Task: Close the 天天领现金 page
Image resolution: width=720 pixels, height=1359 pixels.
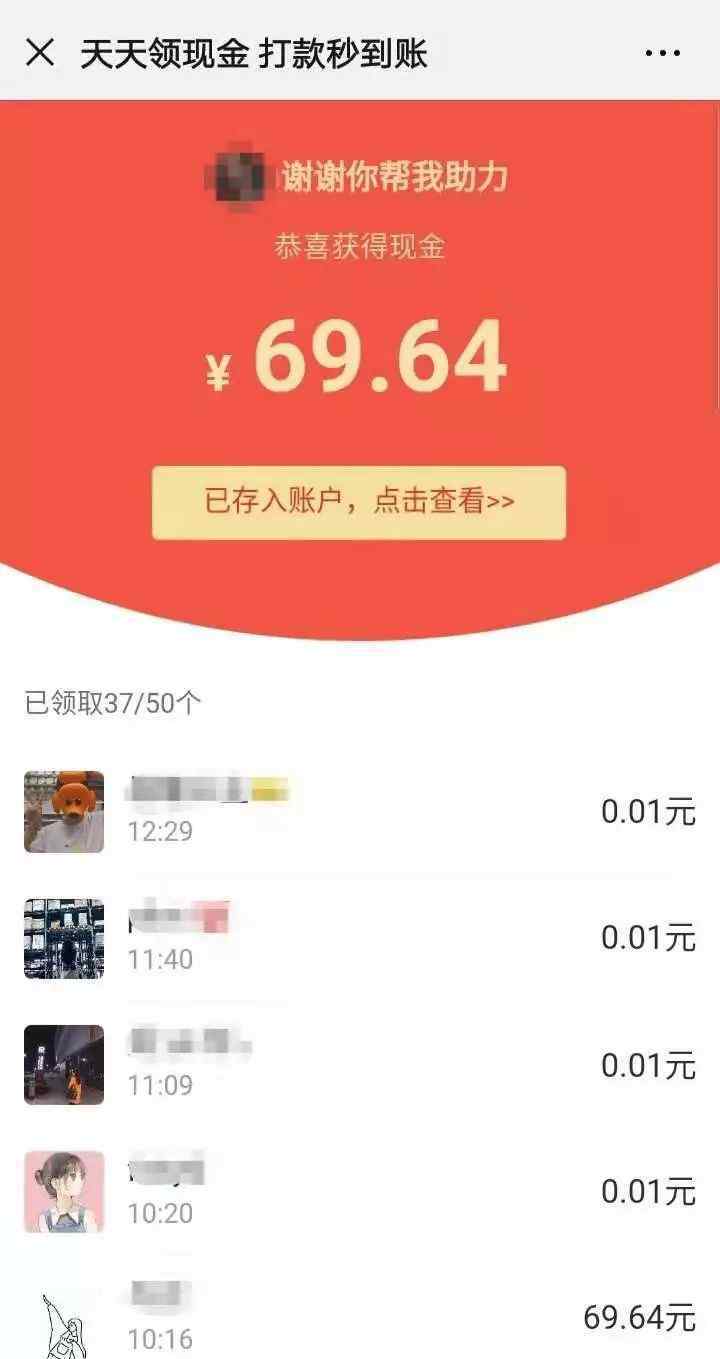Action: click(x=40, y=52)
